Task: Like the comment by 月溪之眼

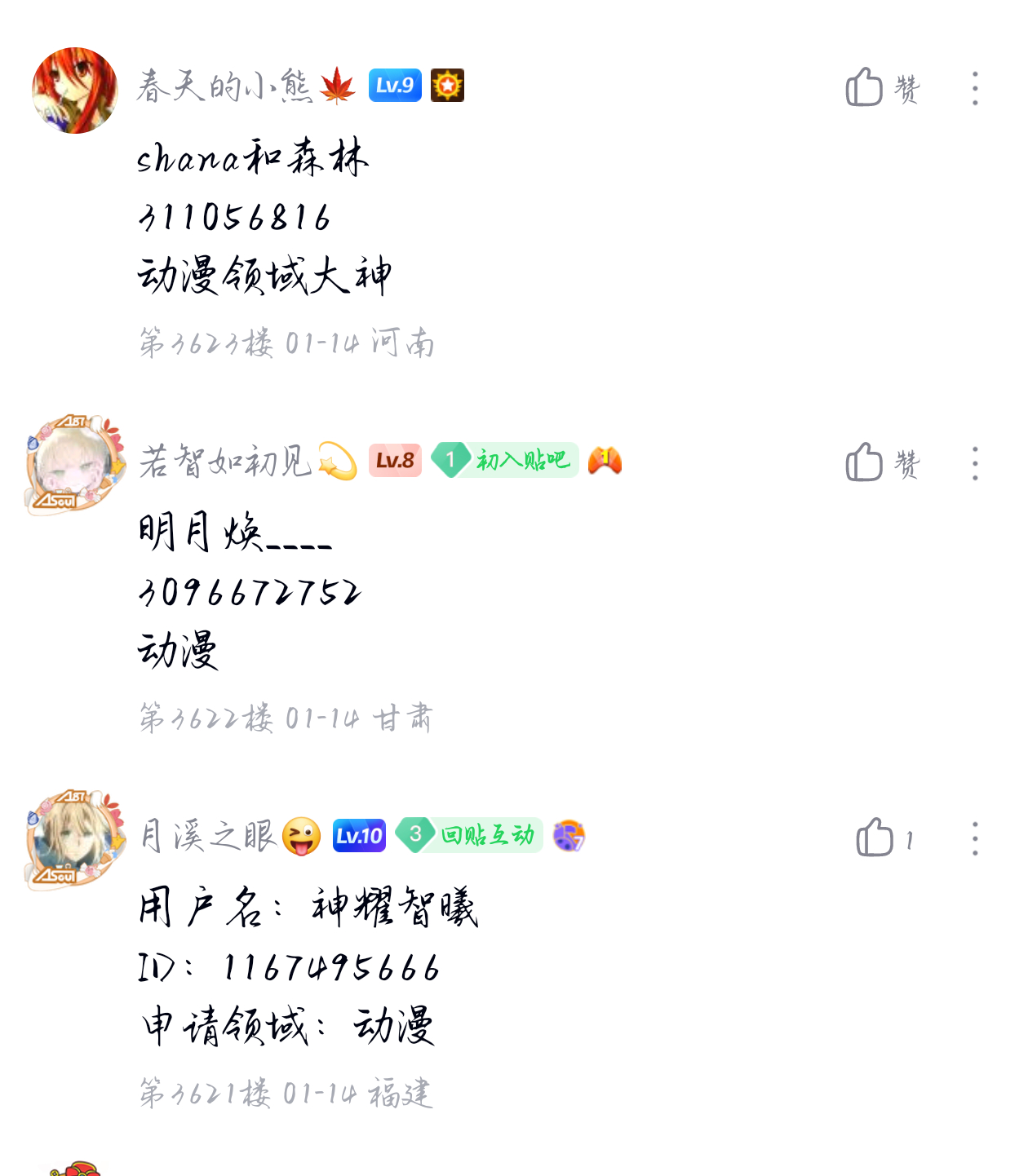Action: click(x=884, y=838)
